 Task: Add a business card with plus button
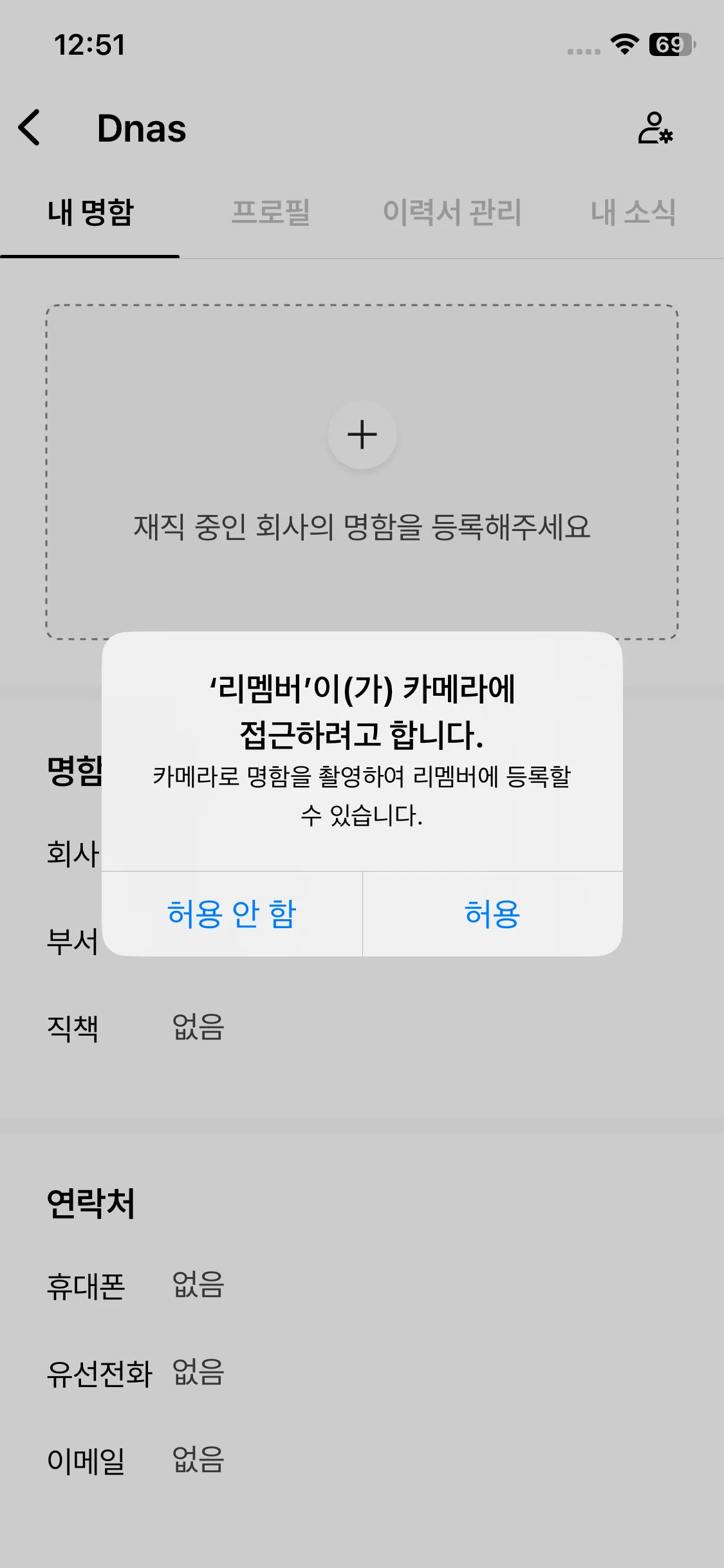pos(362,434)
